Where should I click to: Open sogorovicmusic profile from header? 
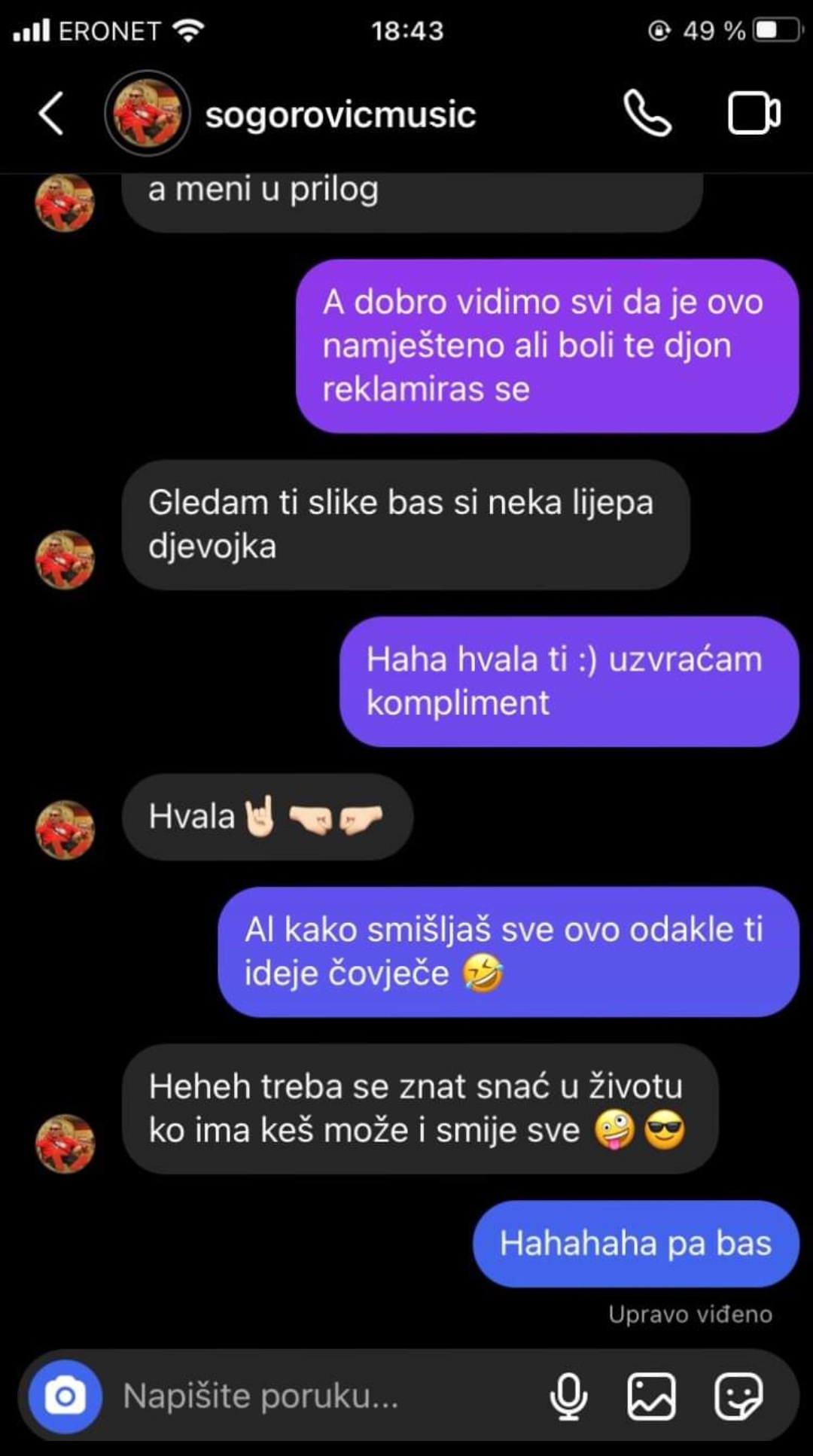(x=339, y=114)
